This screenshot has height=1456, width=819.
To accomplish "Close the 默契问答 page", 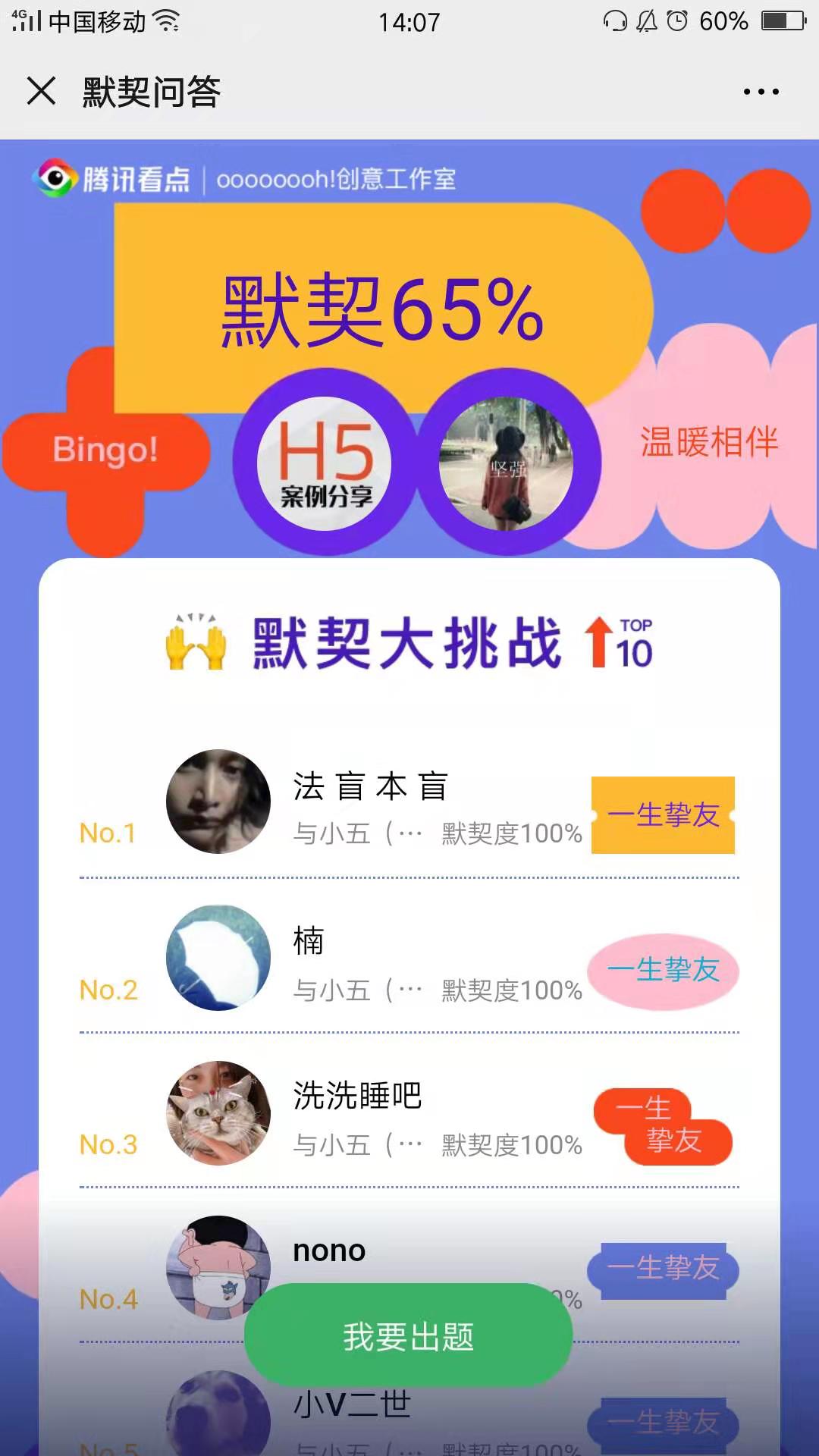I will click(x=41, y=91).
